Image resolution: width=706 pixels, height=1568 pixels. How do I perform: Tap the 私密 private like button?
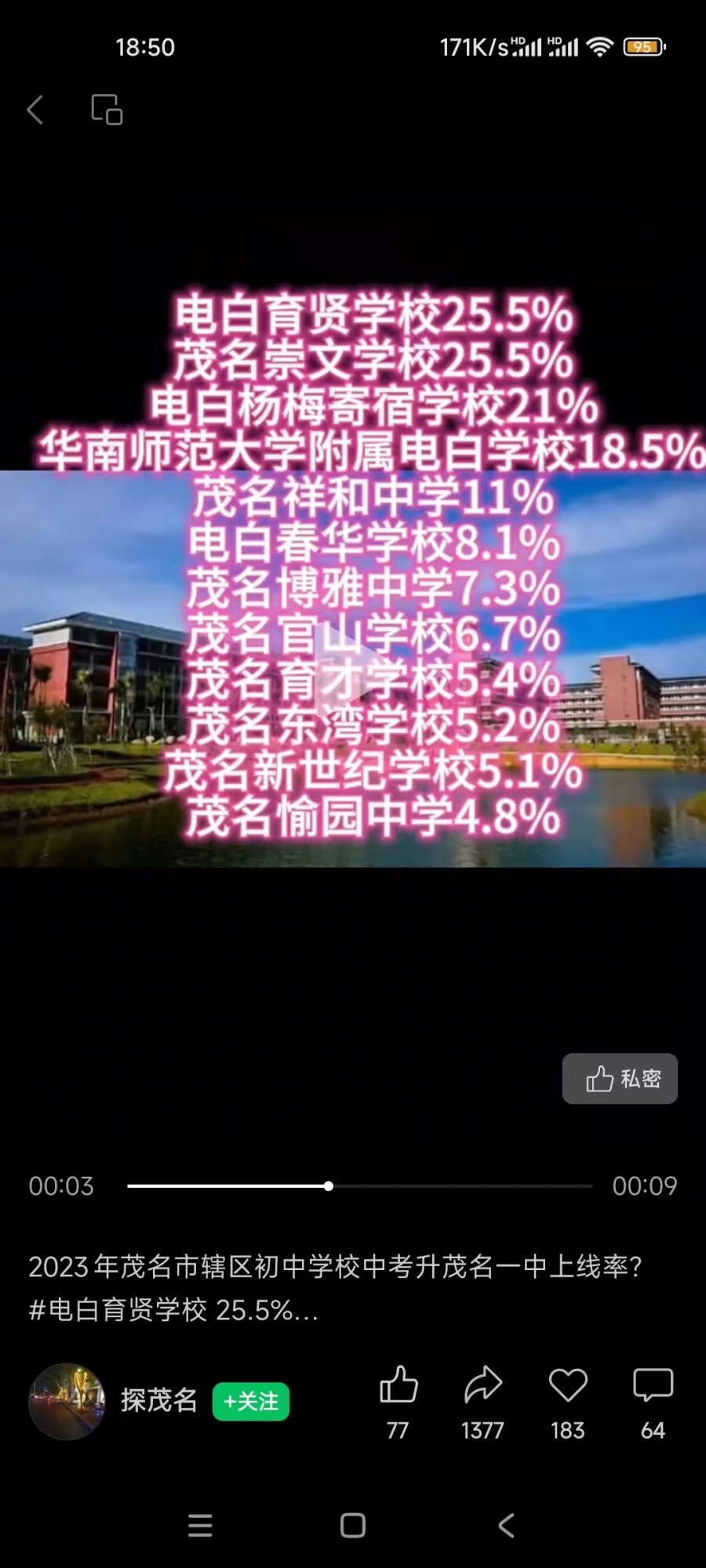[620, 1079]
